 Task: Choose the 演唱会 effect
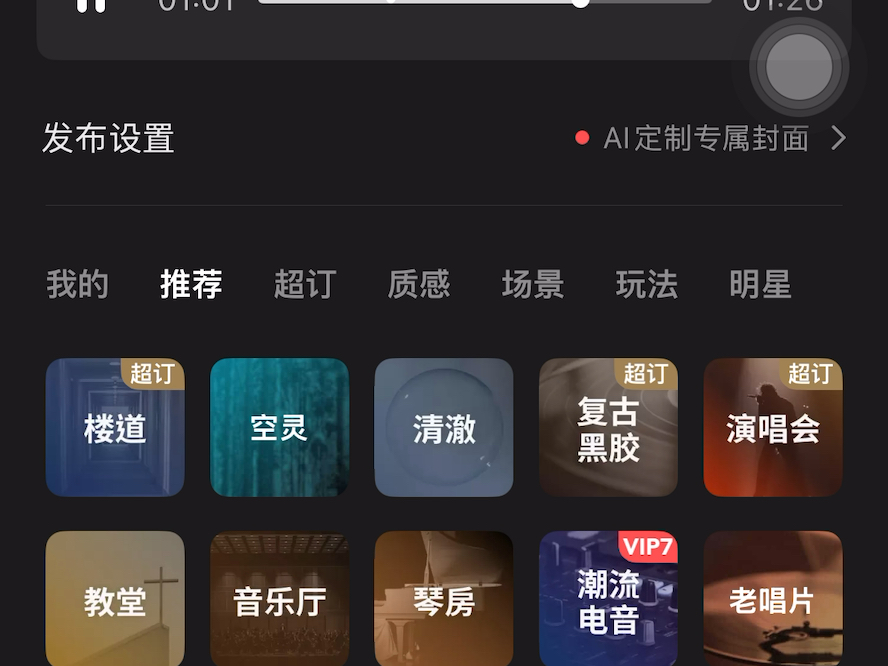pyautogui.click(x=773, y=428)
